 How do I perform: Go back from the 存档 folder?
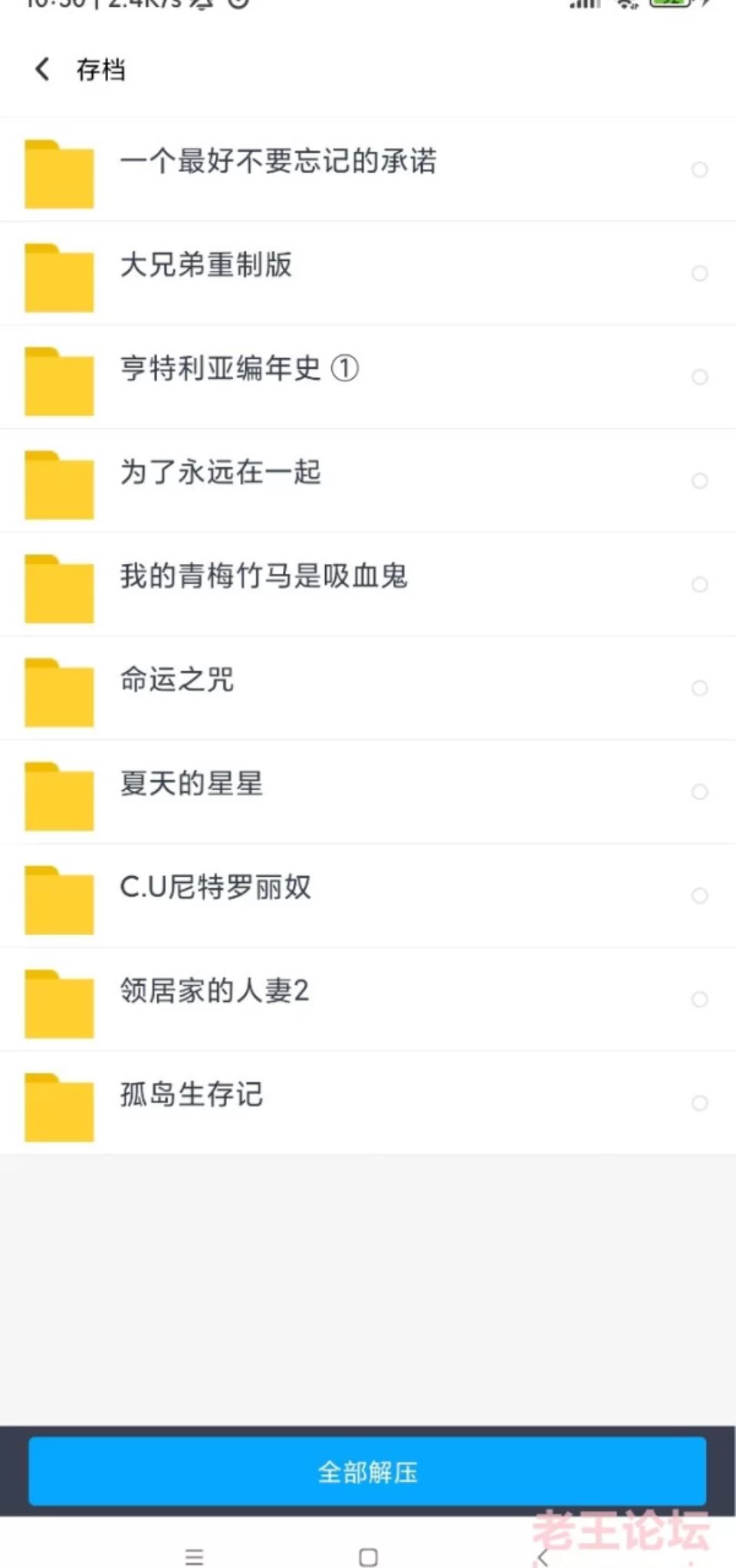coord(43,69)
